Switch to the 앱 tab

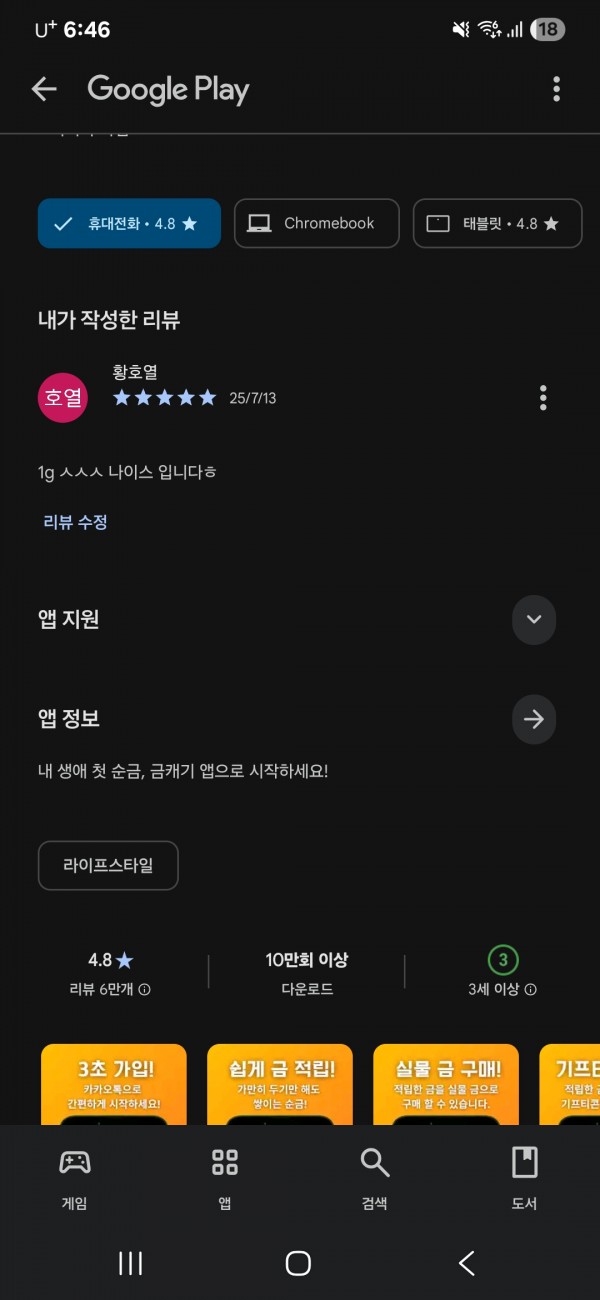225,1179
